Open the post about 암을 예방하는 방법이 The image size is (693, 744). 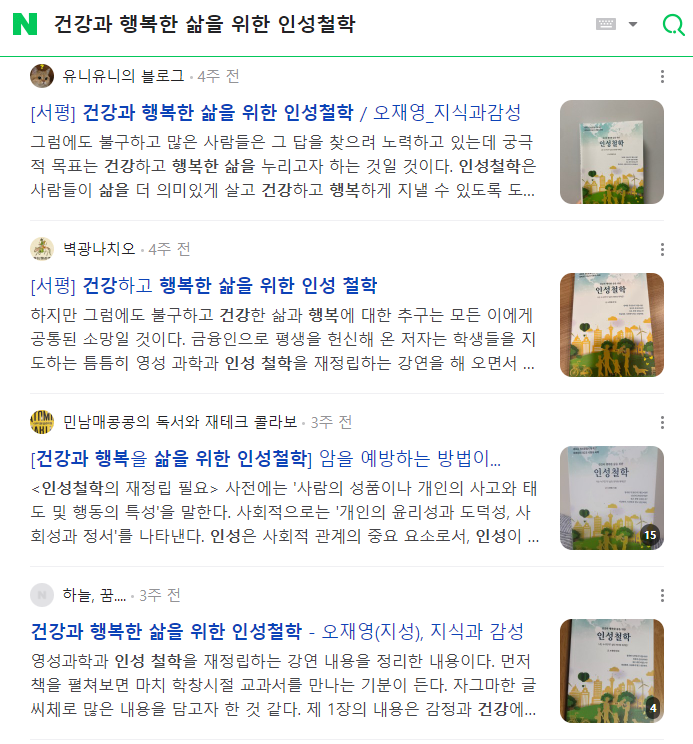(x=266, y=459)
